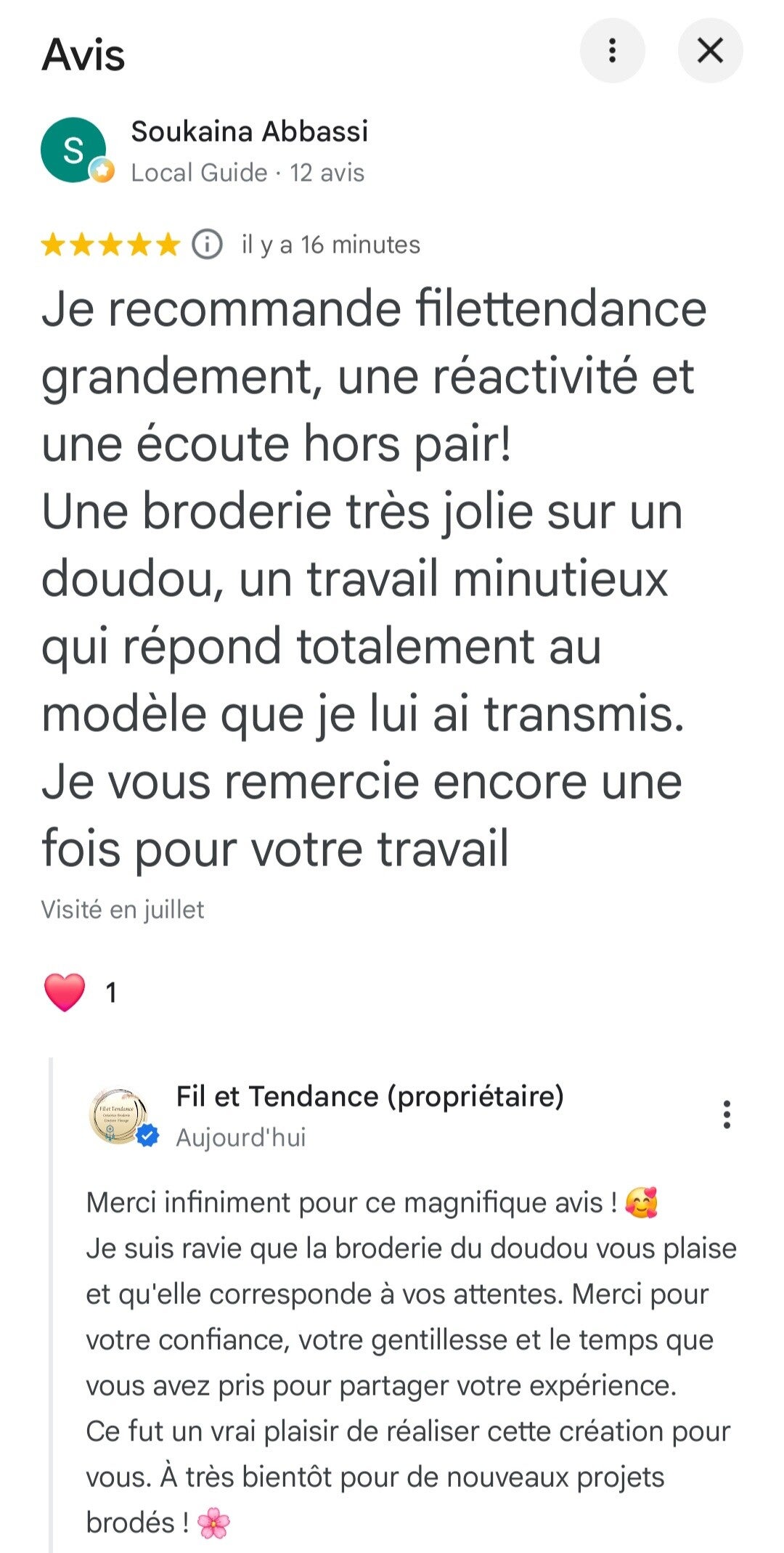Close the Avis review panel
Viewport: 784px width, 1553px height.
coord(710,51)
